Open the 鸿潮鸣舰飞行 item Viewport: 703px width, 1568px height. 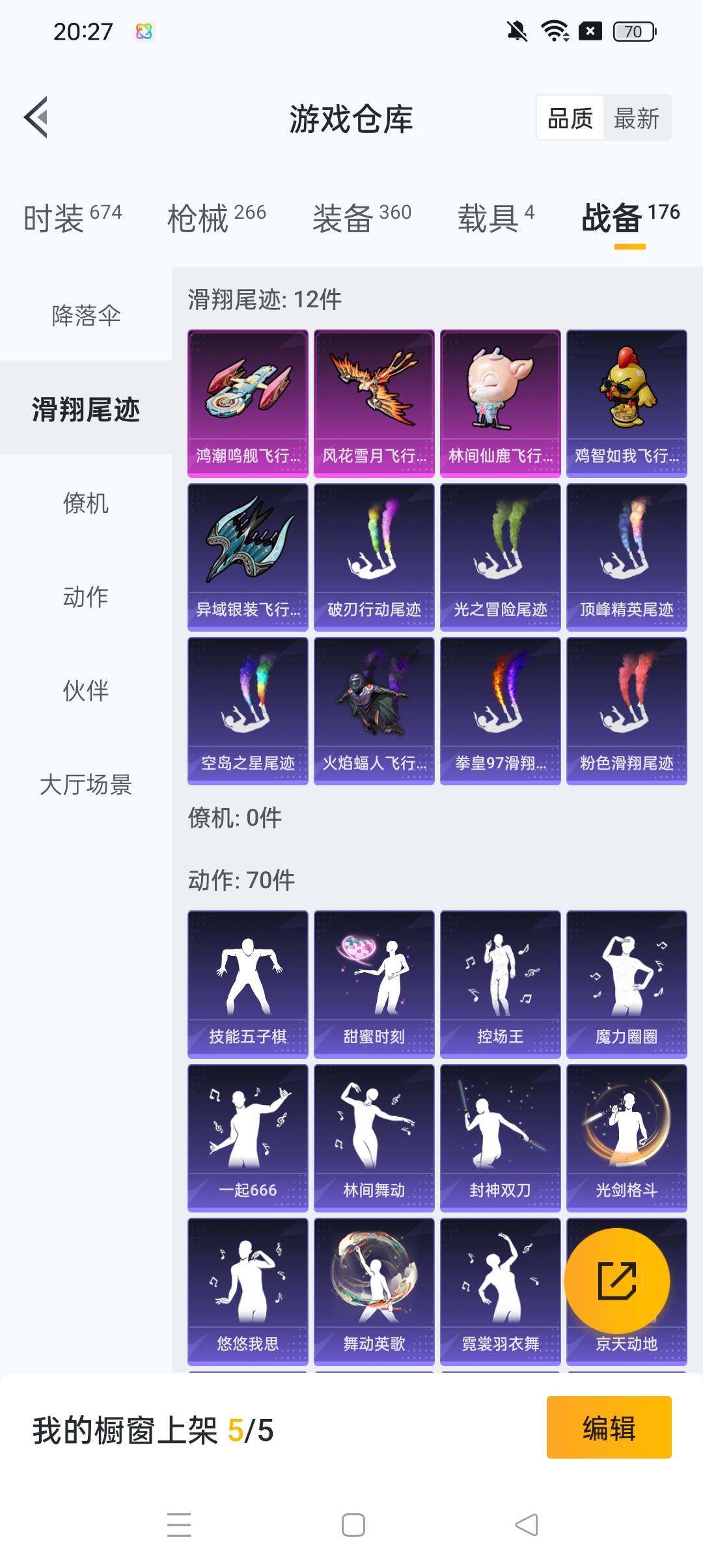click(247, 404)
